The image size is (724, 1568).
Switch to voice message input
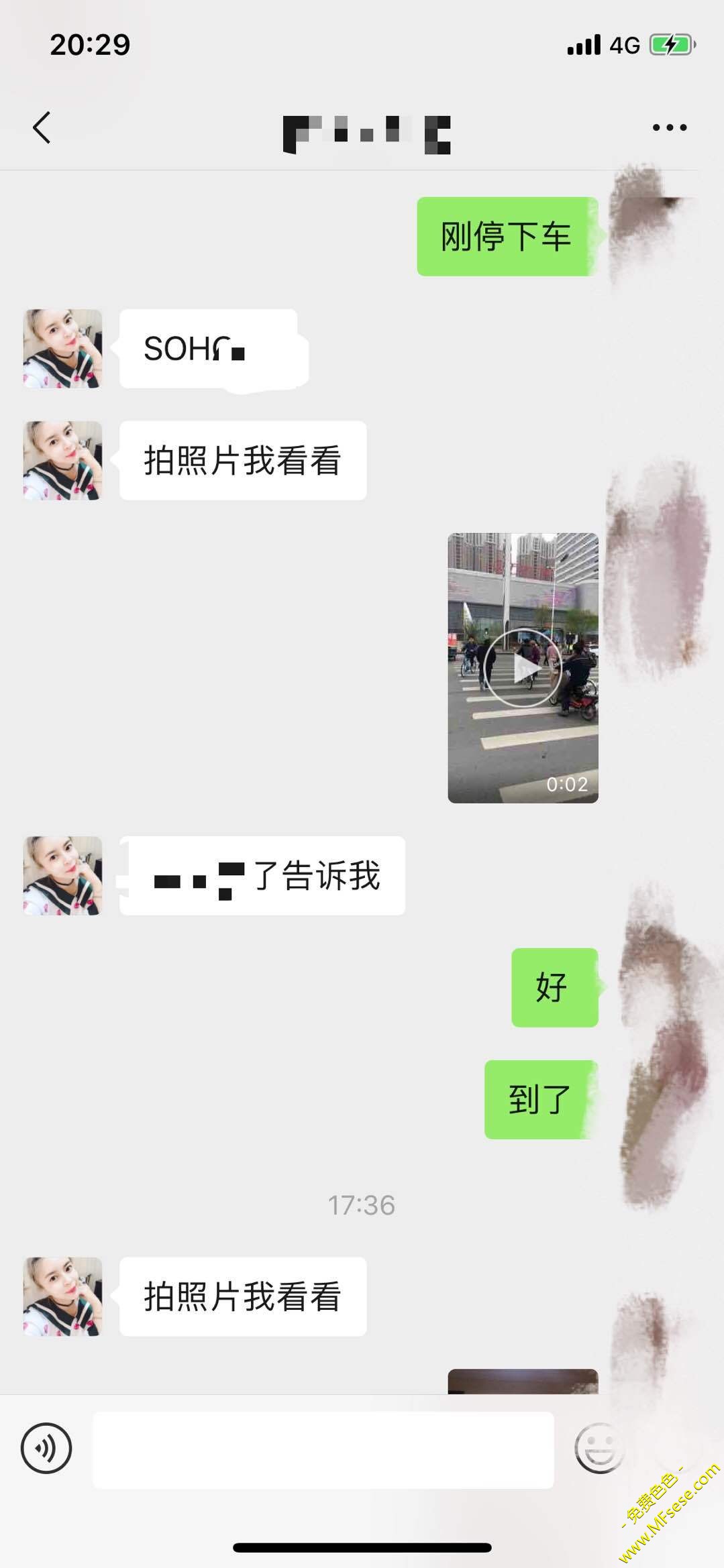click(x=46, y=1447)
